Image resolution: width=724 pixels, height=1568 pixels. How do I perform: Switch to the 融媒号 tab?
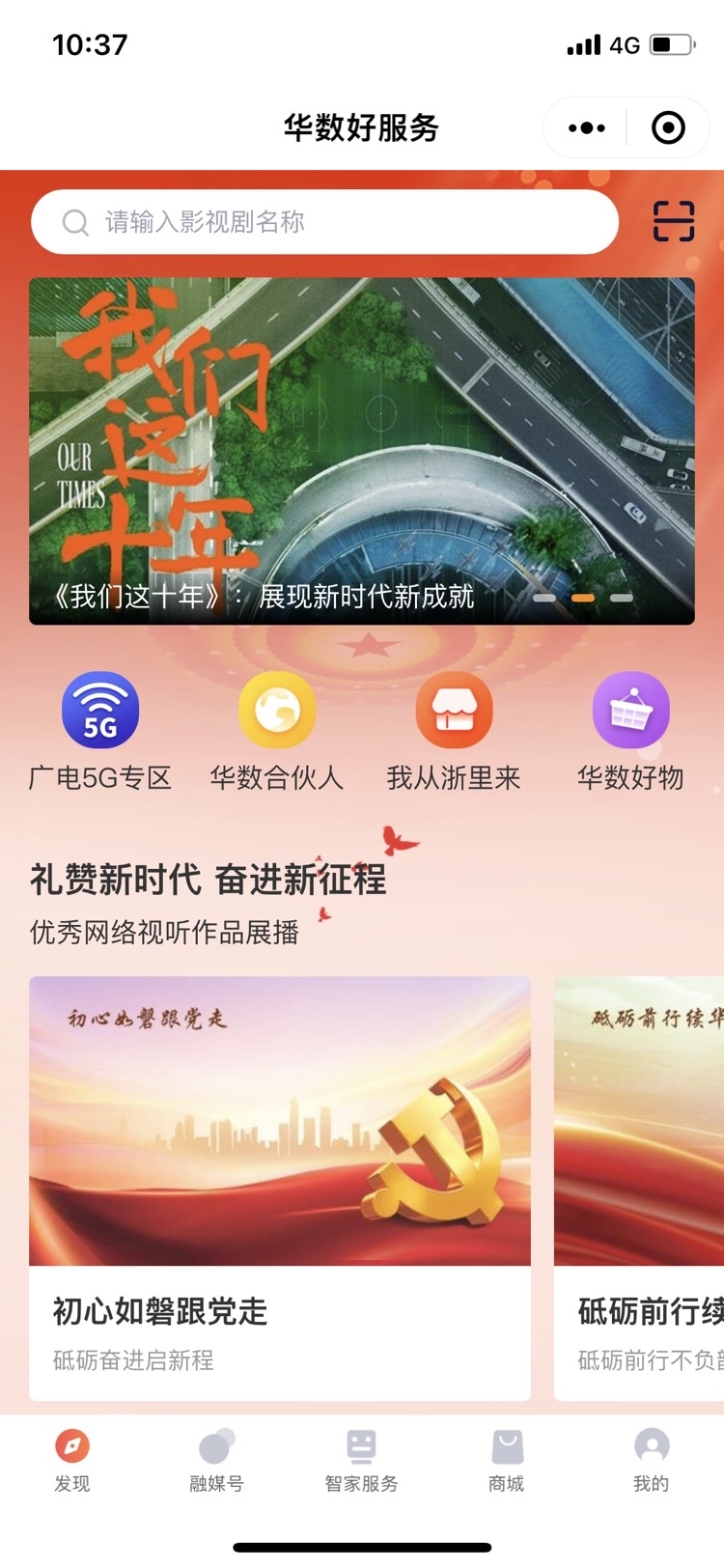216,1460
